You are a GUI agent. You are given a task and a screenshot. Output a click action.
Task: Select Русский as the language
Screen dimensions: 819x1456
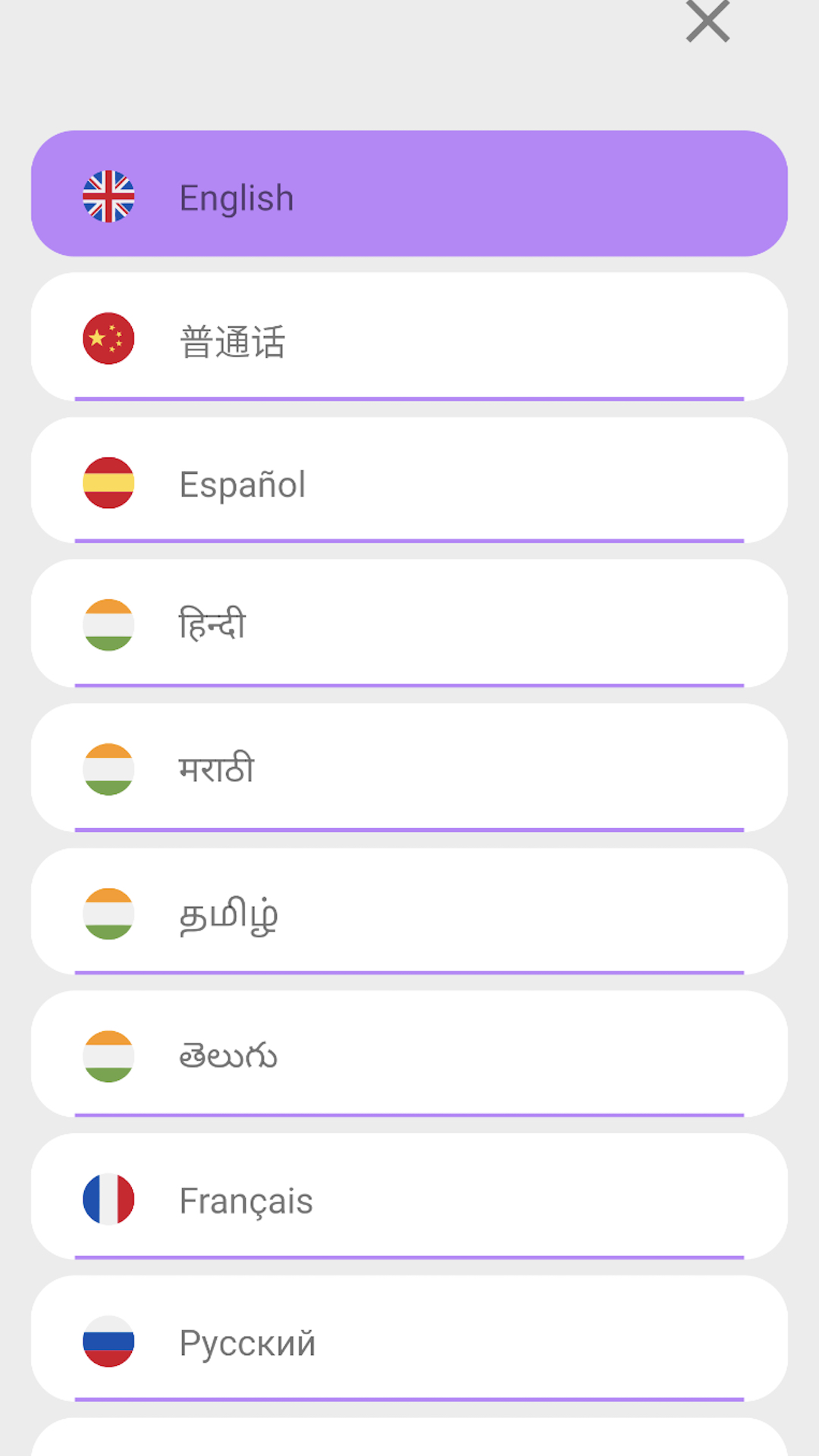coord(409,1339)
